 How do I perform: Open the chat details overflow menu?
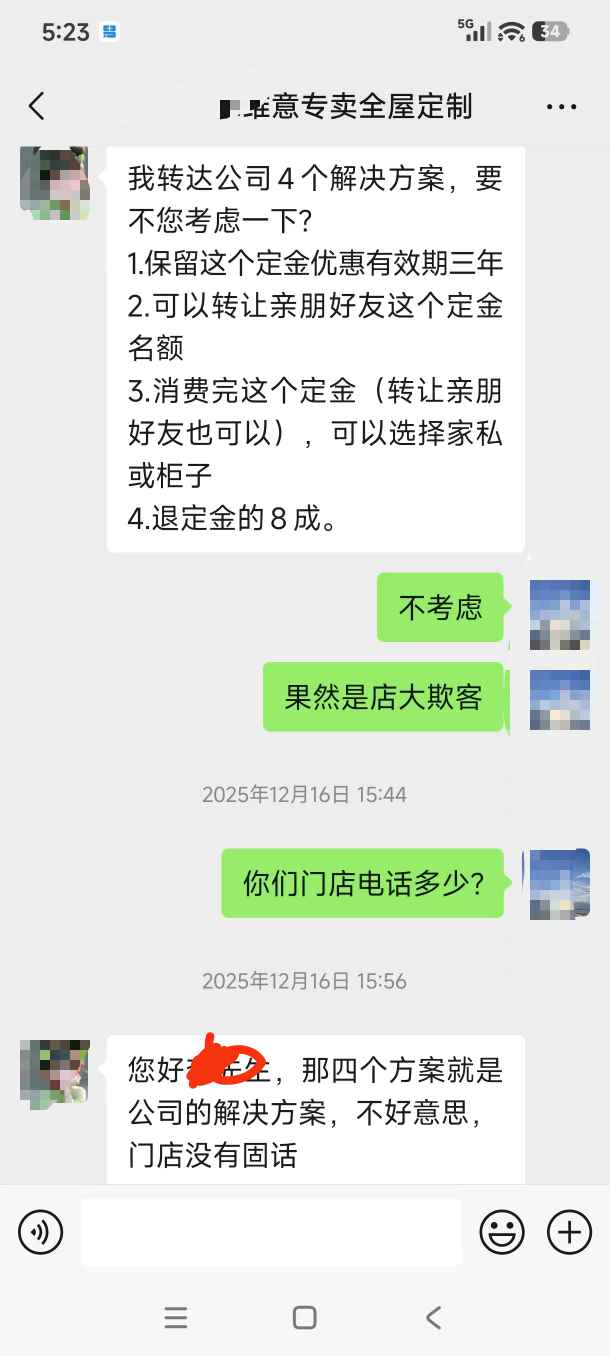(x=561, y=106)
